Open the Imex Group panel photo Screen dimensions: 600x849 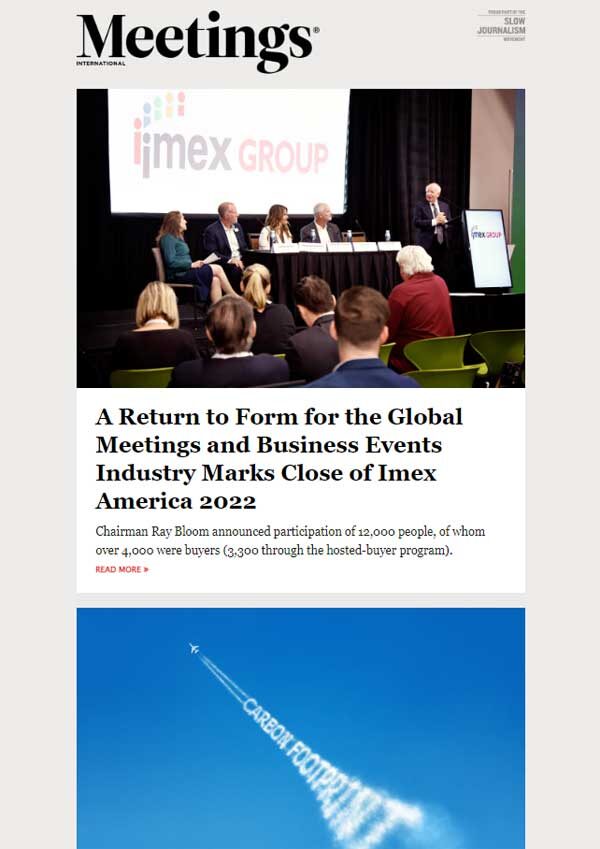300,238
